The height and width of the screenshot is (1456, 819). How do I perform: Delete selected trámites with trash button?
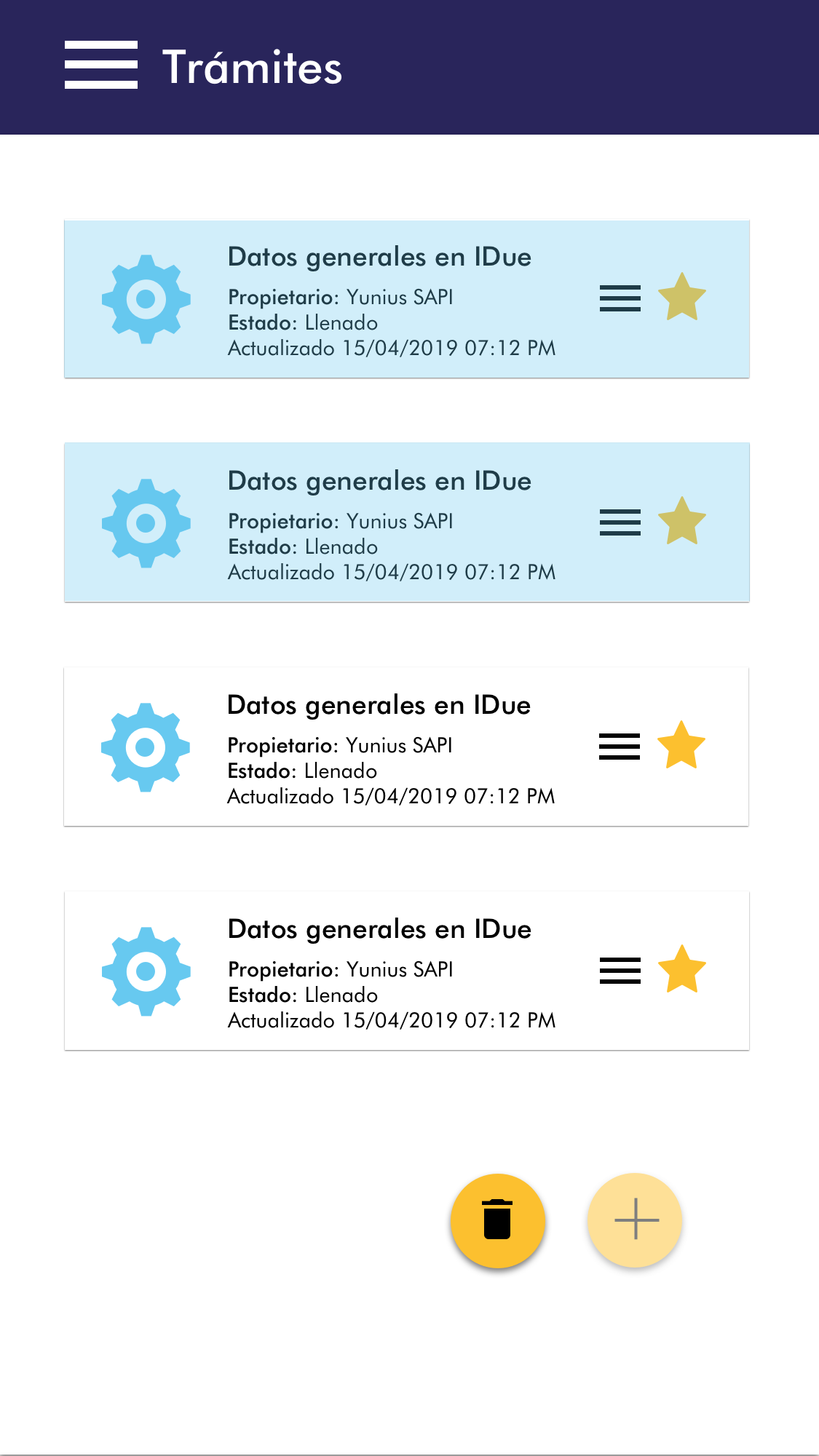click(x=498, y=1220)
